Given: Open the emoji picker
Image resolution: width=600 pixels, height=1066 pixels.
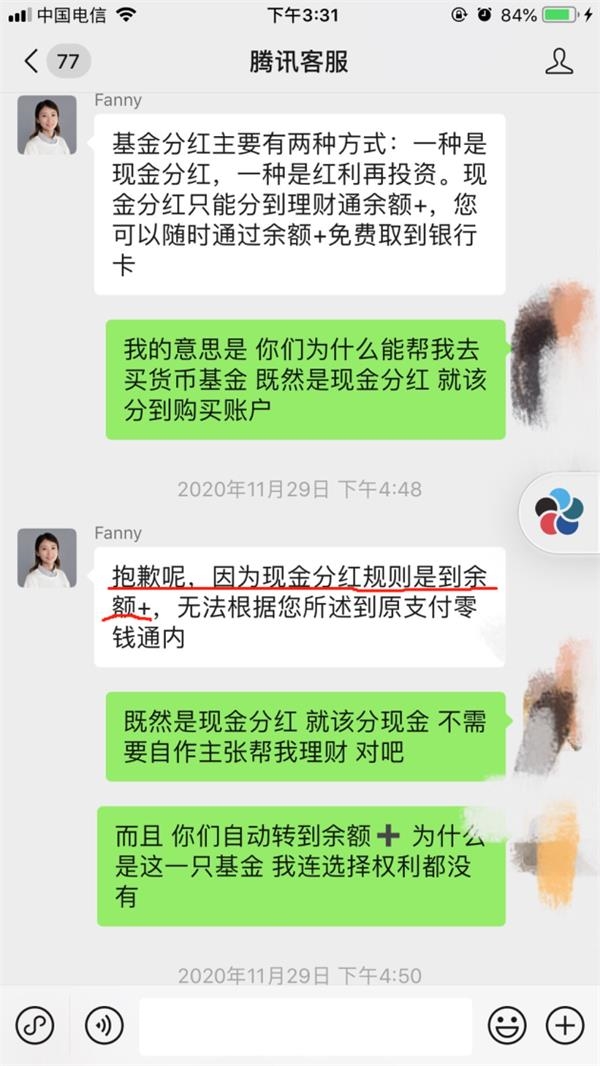Looking at the screenshot, I should tap(506, 1026).
